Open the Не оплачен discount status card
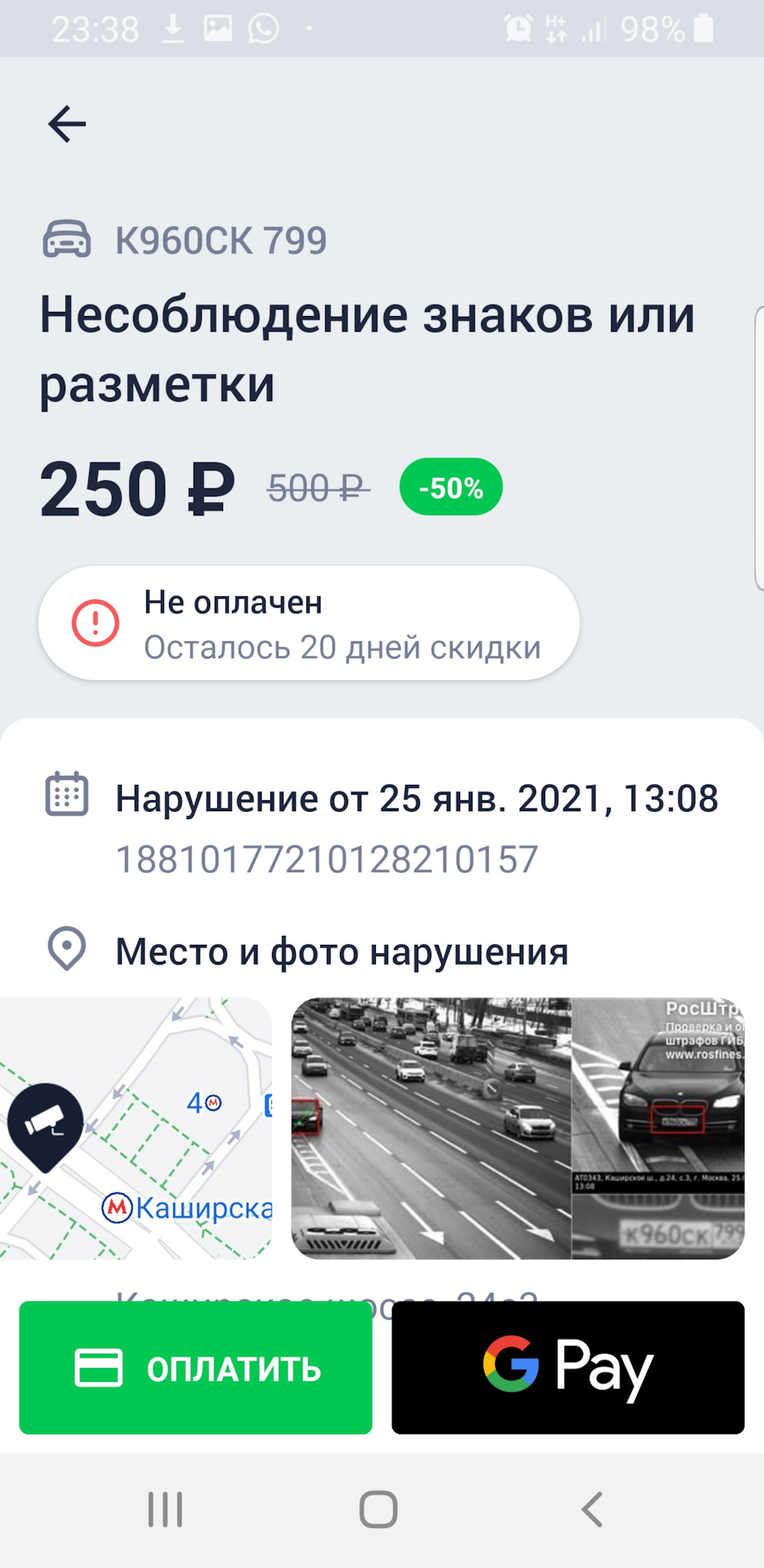This screenshot has height=1568, width=764. pyautogui.click(x=309, y=623)
